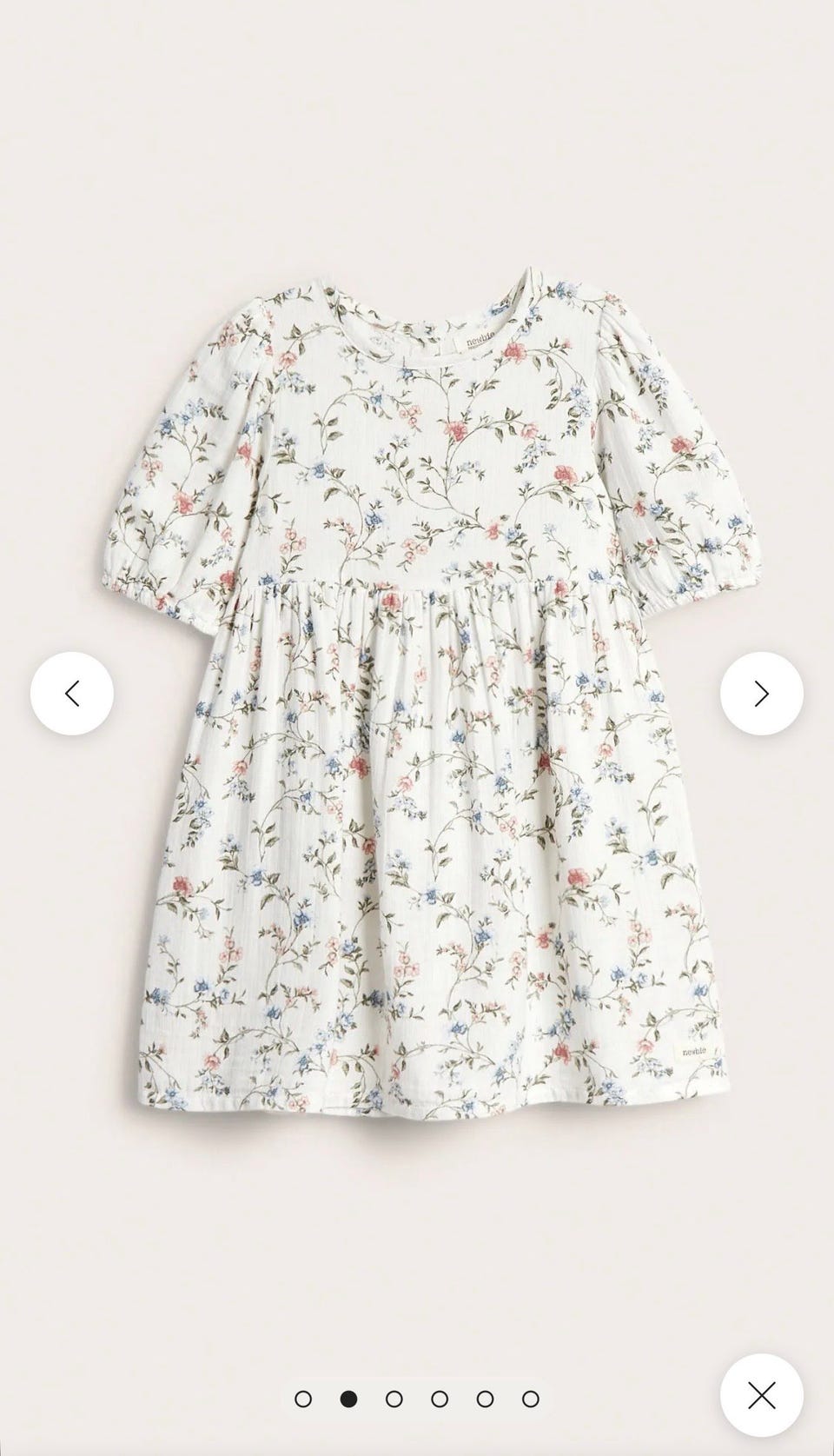Go to the previous product image
Screen dimensions: 834x1456
click(72, 693)
